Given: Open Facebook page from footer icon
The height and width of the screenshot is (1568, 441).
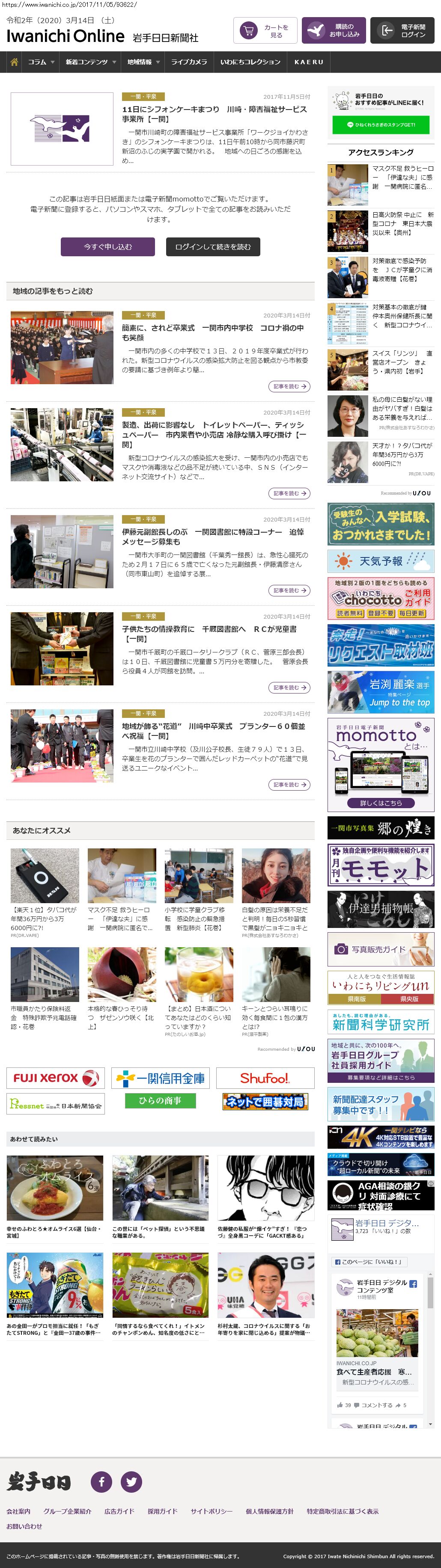Looking at the screenshot, I should coord(101,1482).
